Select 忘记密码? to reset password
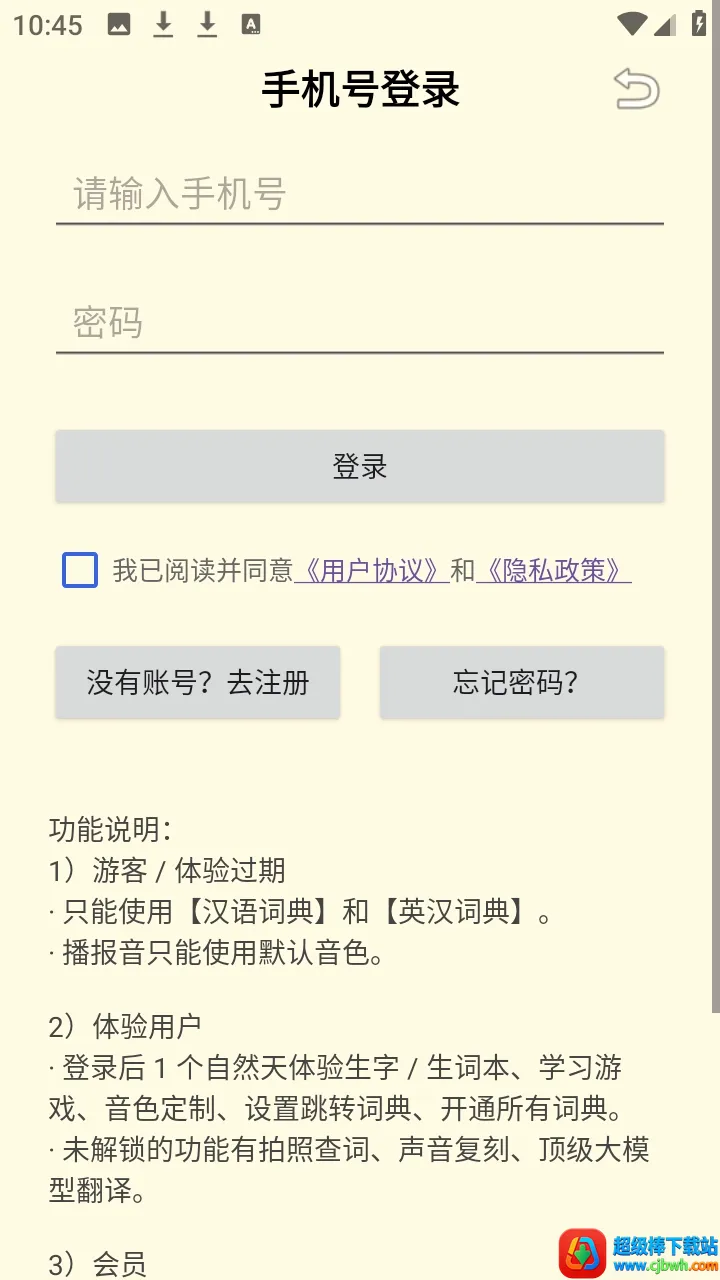The width and height of the screenshot is (720, 1280). pos(522,682)
